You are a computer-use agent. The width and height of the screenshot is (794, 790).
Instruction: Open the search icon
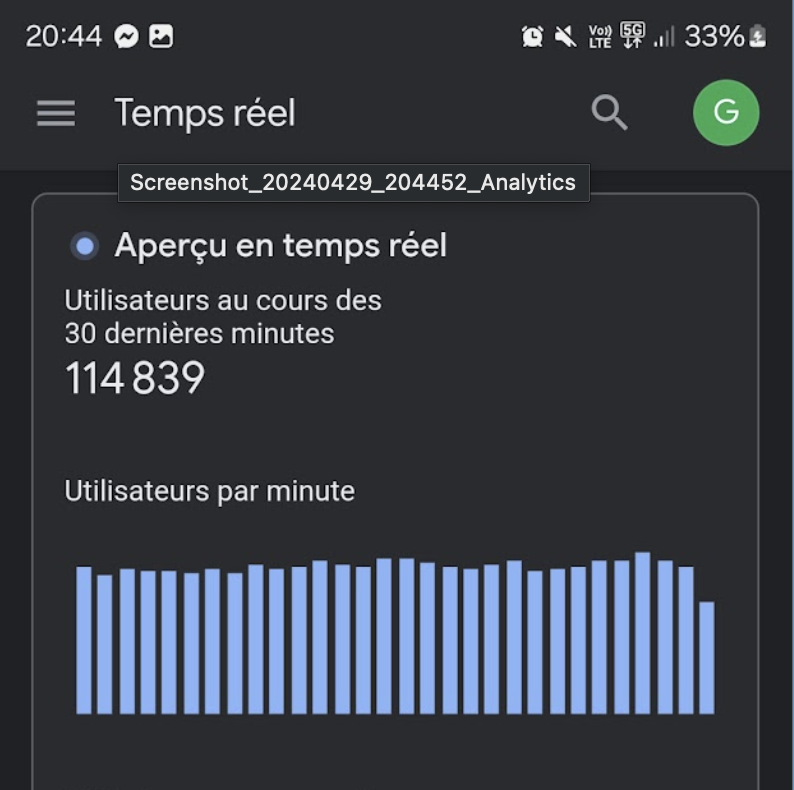coord(609,113)
